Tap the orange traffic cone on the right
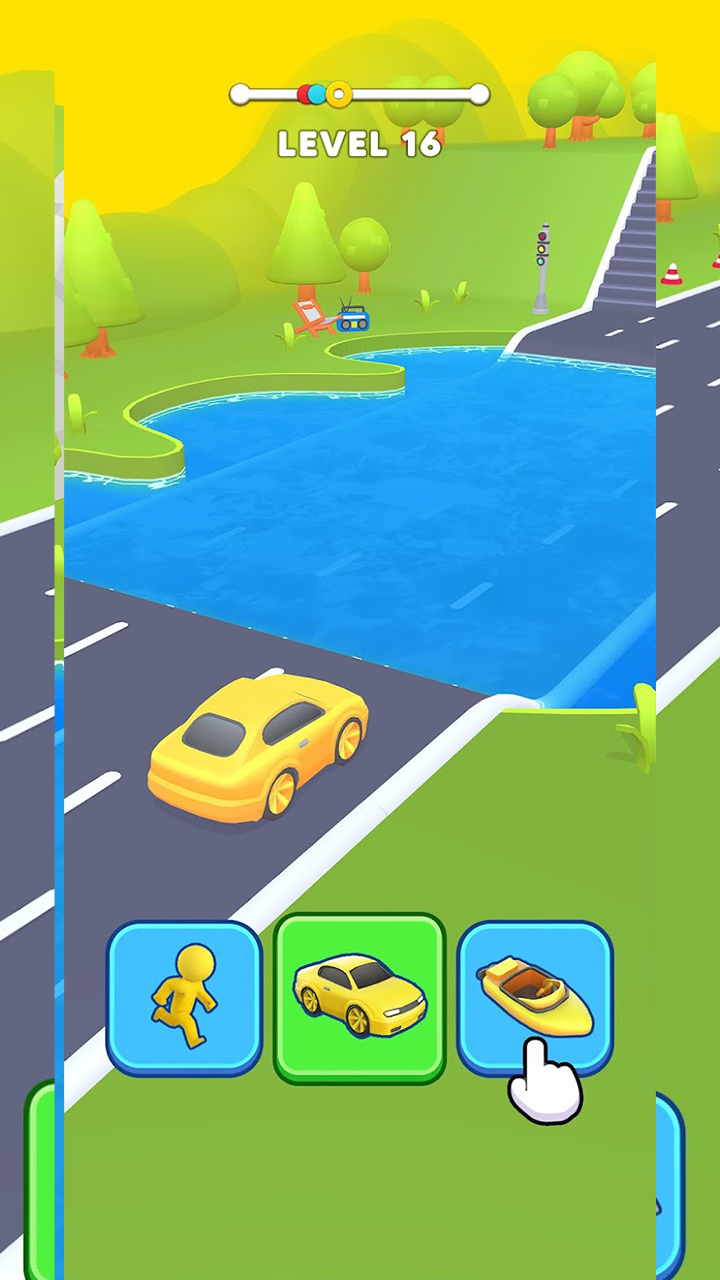The width and height of the screenshot is (720, 1280). pyautogui.click(x=672, y=273)
